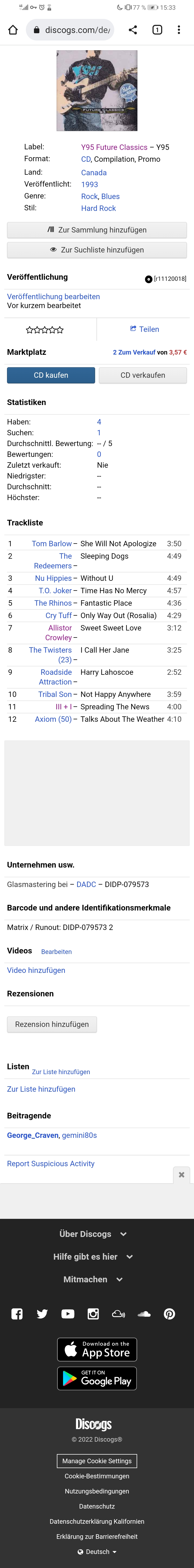Open the browser tab switcher
This screenshot has height=1568, width=194.
tap(157, 30)
